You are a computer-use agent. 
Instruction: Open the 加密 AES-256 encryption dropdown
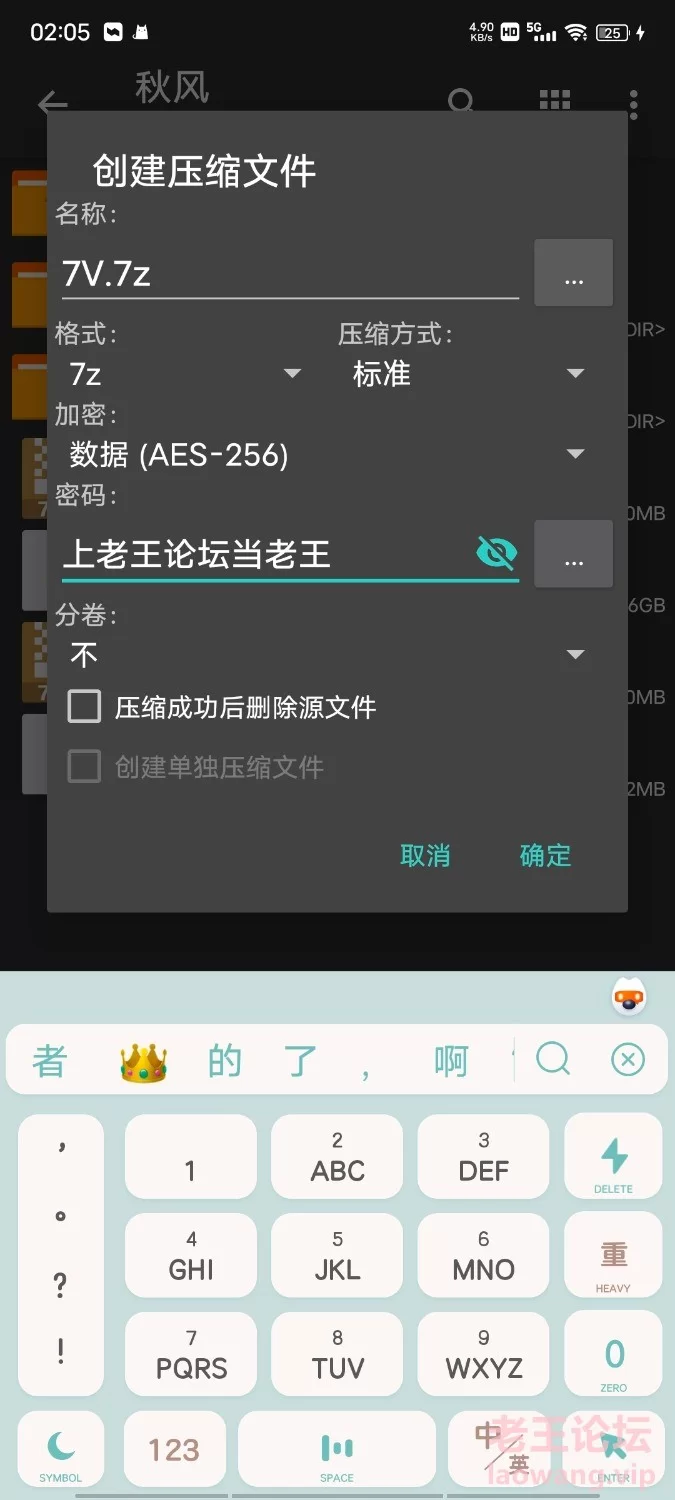(325, 455)
